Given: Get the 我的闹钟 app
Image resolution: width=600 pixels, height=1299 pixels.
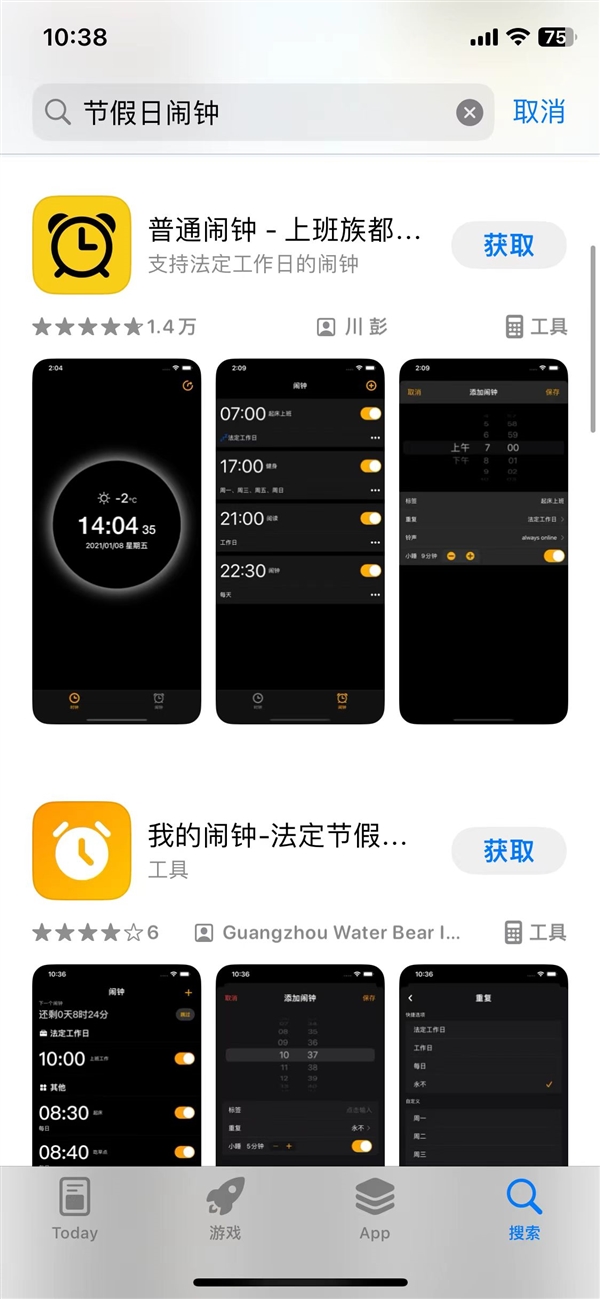Looking at the screenshot, I should pos(508,851).
